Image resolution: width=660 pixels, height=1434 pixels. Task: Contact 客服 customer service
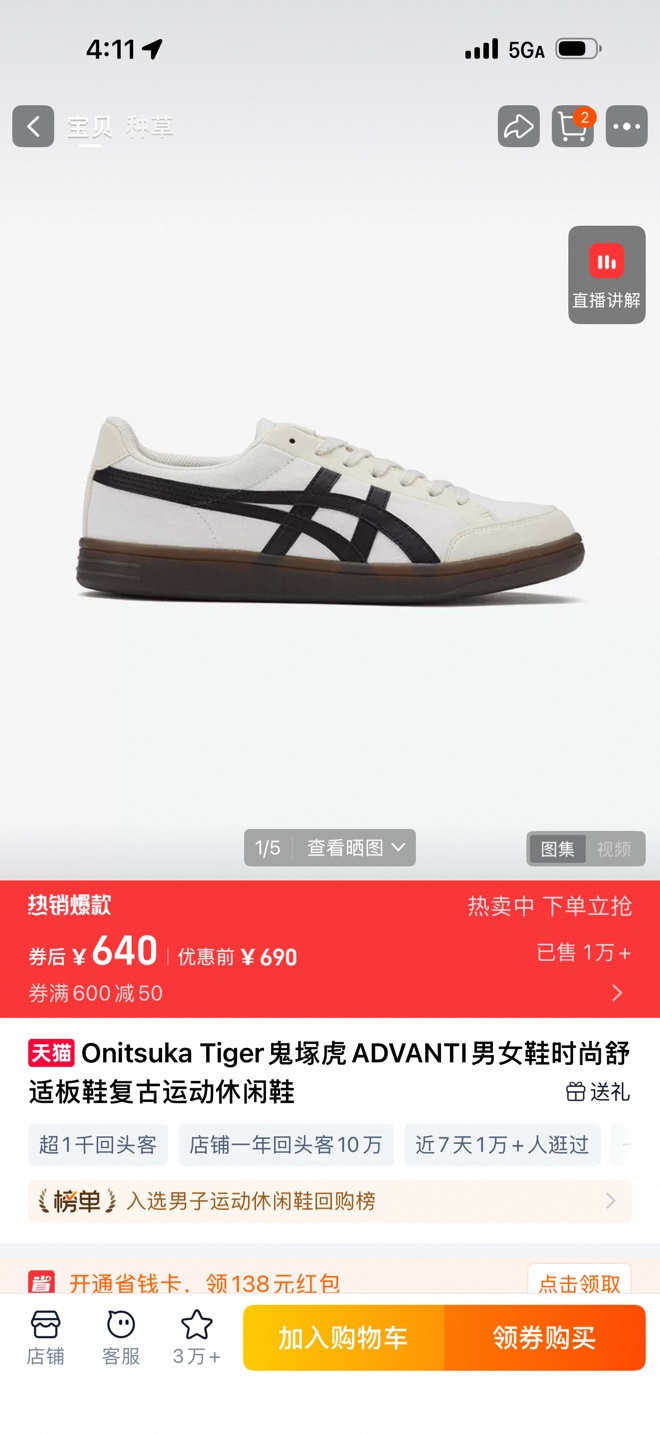click(121, 1338)
